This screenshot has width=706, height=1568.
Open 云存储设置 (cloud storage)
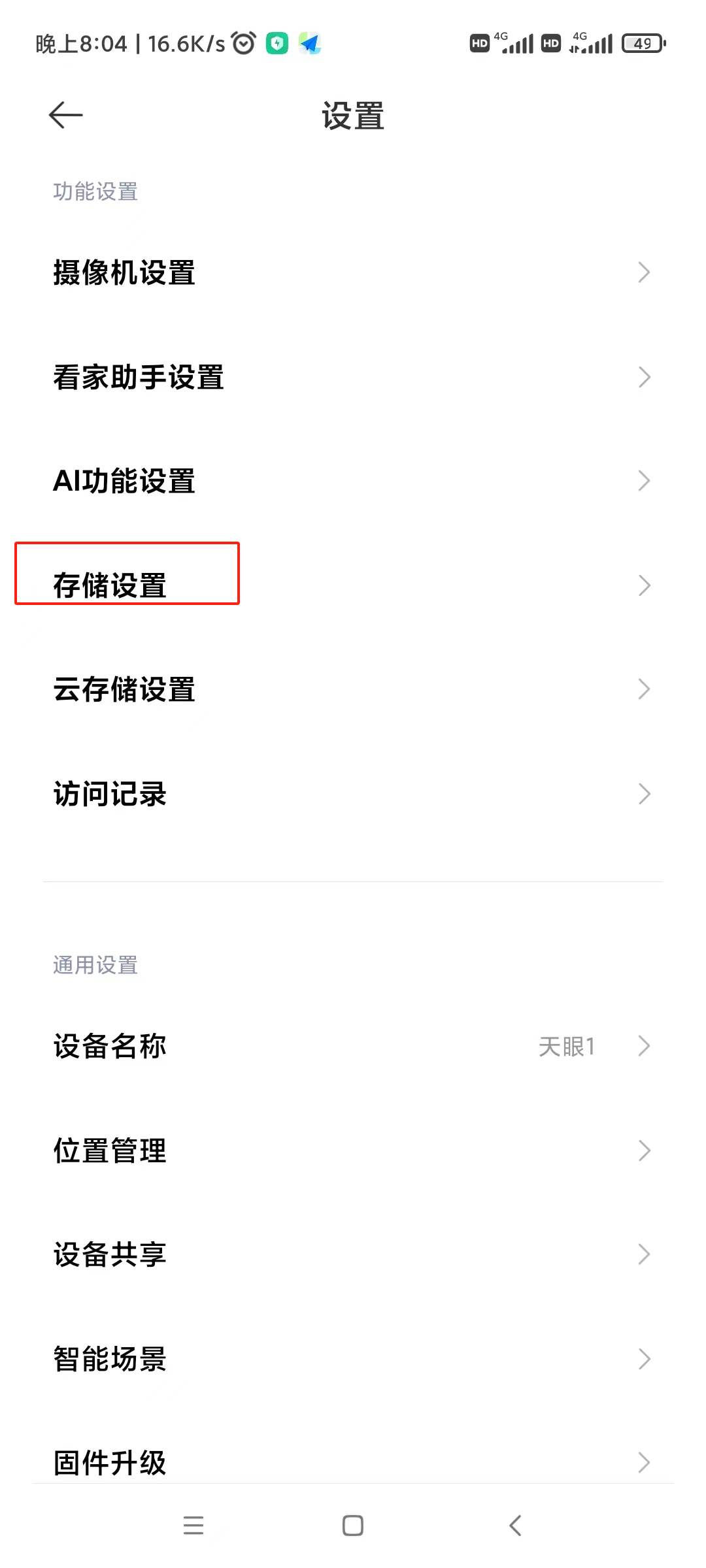(353, 689)
